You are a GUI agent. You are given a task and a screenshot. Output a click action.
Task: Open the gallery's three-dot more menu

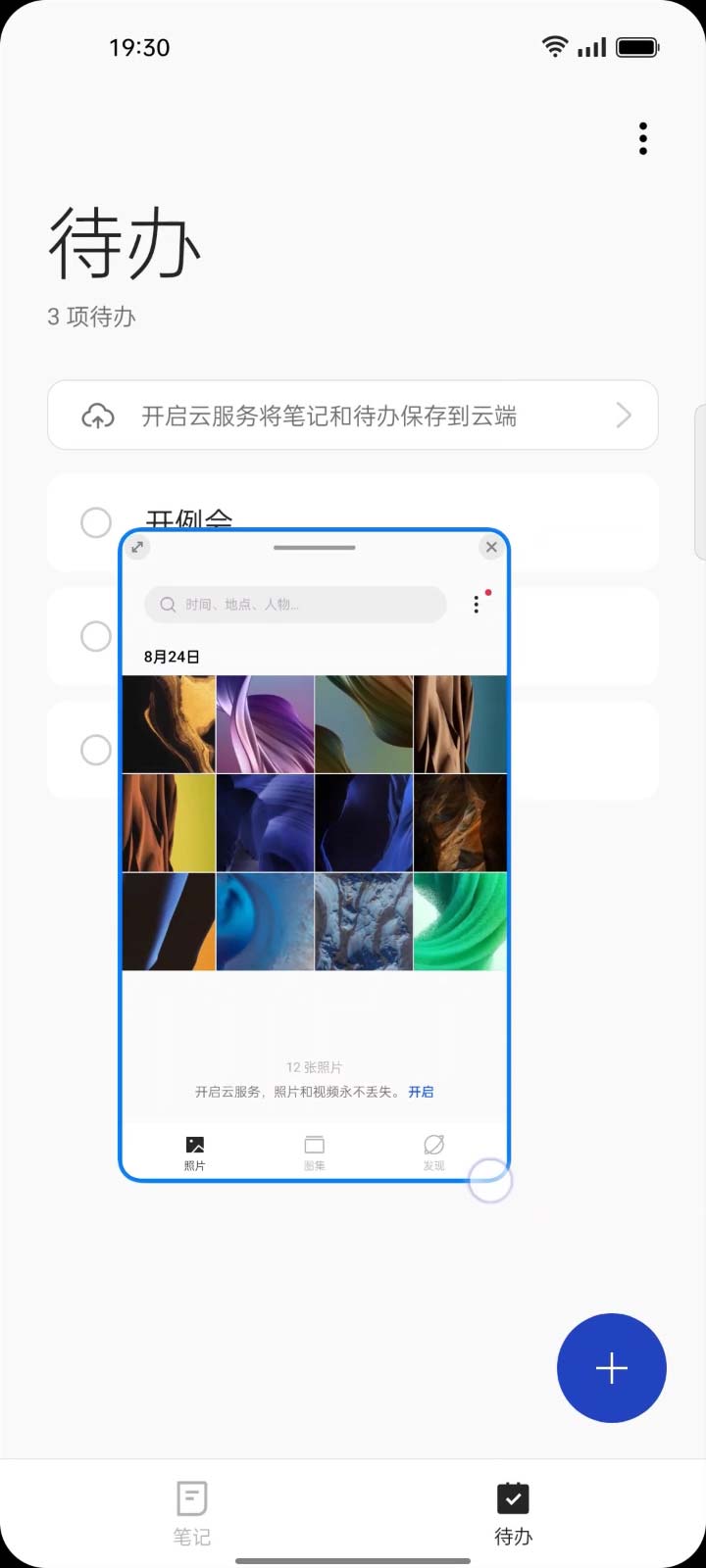[477, 605]
